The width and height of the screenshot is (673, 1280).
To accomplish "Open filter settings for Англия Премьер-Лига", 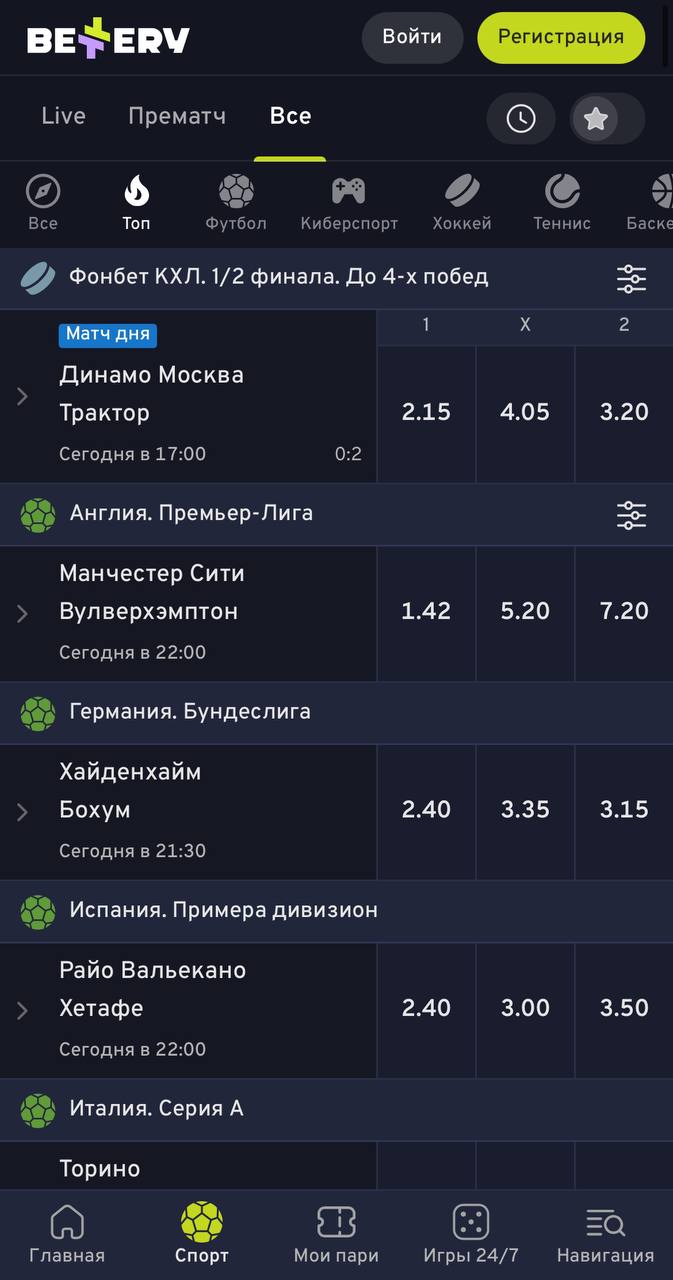I will 631,515.
